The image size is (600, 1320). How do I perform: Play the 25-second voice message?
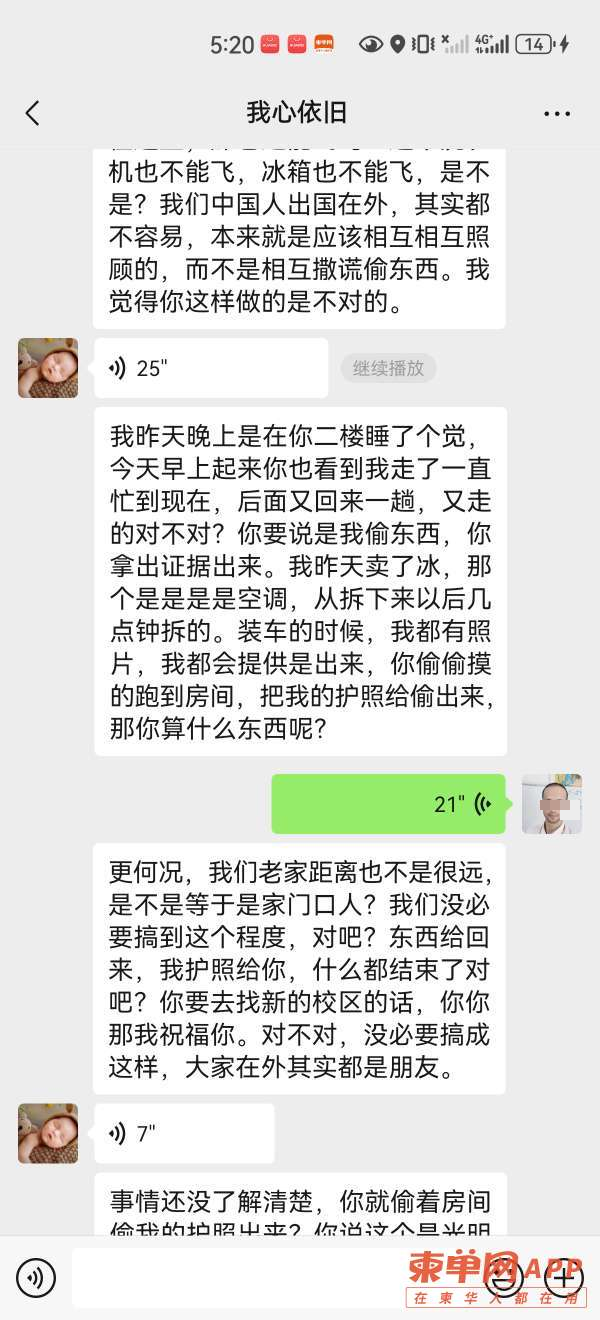pyautogui.click(x=210, y=368)
